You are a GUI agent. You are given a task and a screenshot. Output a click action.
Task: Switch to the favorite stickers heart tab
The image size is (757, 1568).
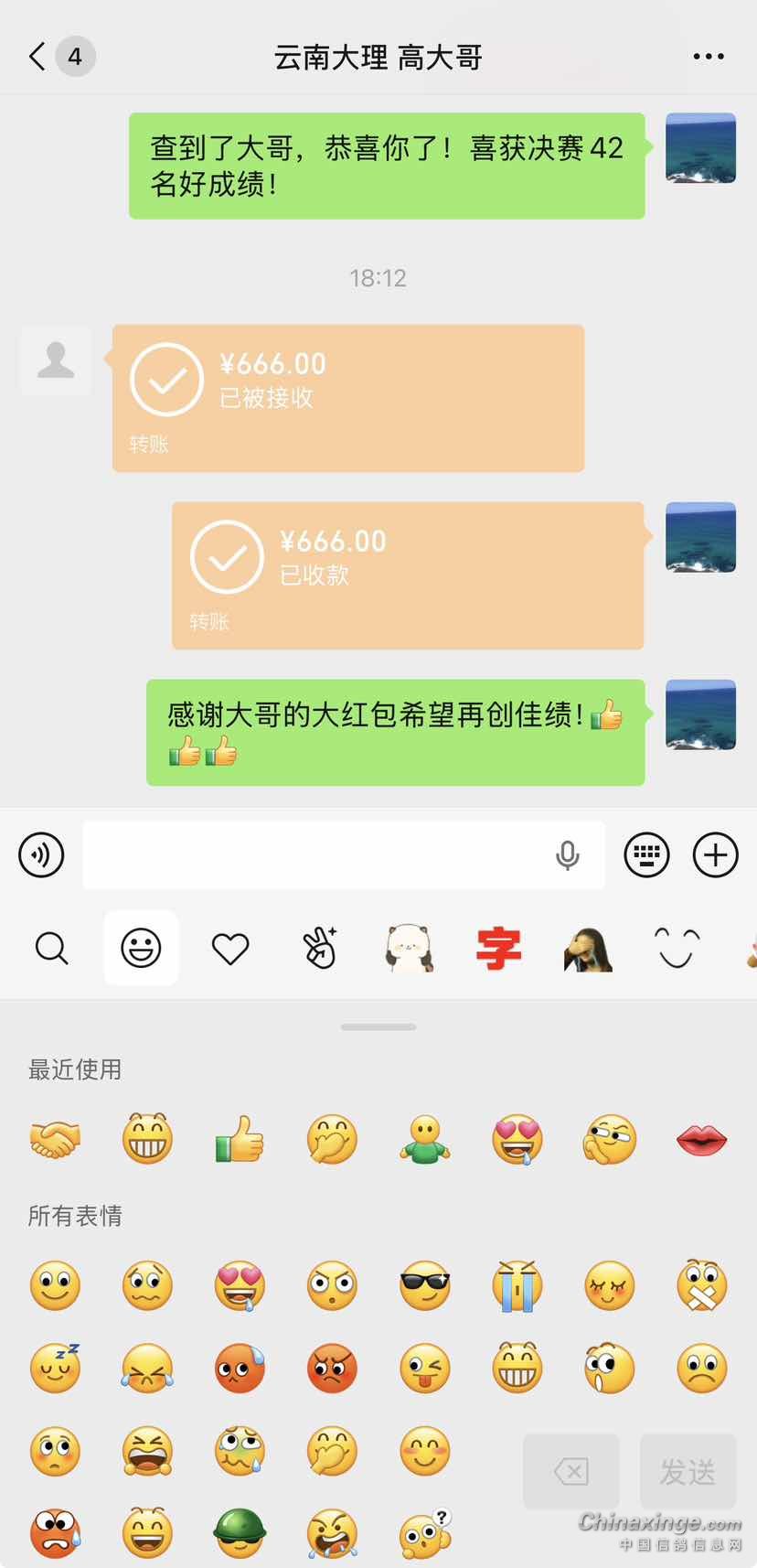click(x=230, y=949)
